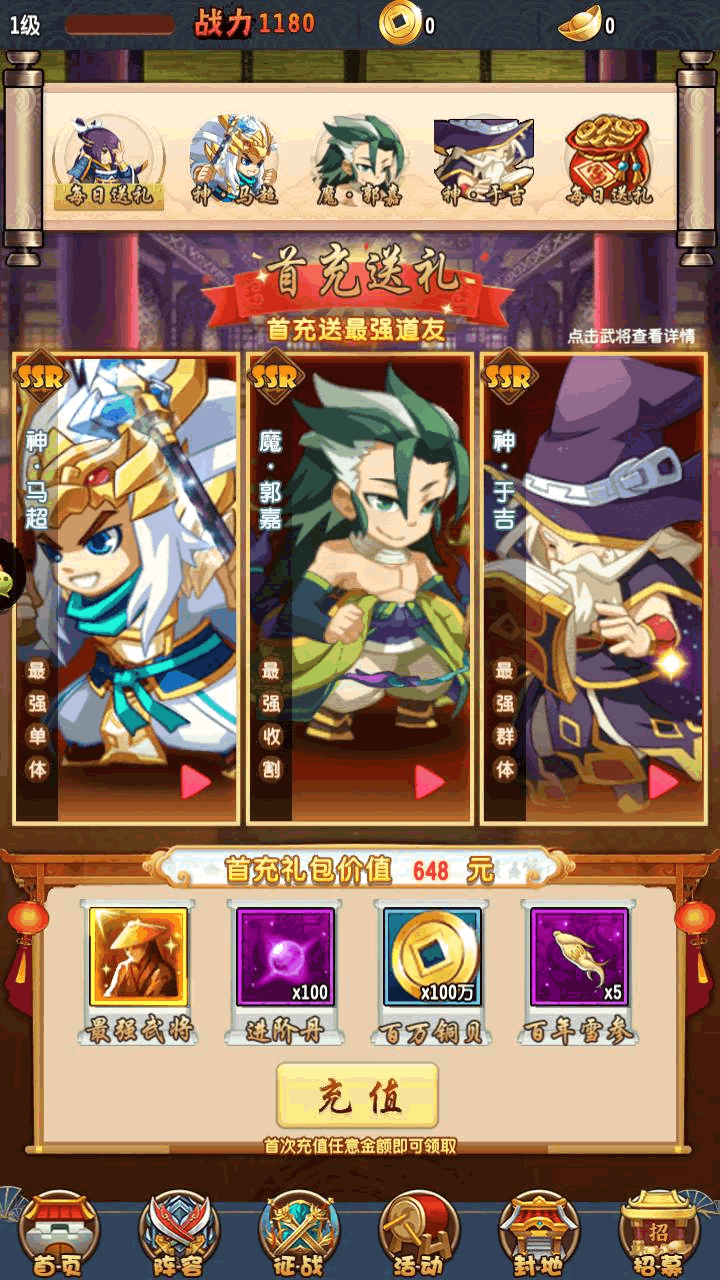
Task: Select the 神·于吉 avatar in the scroll
Action: coord(483,160)
